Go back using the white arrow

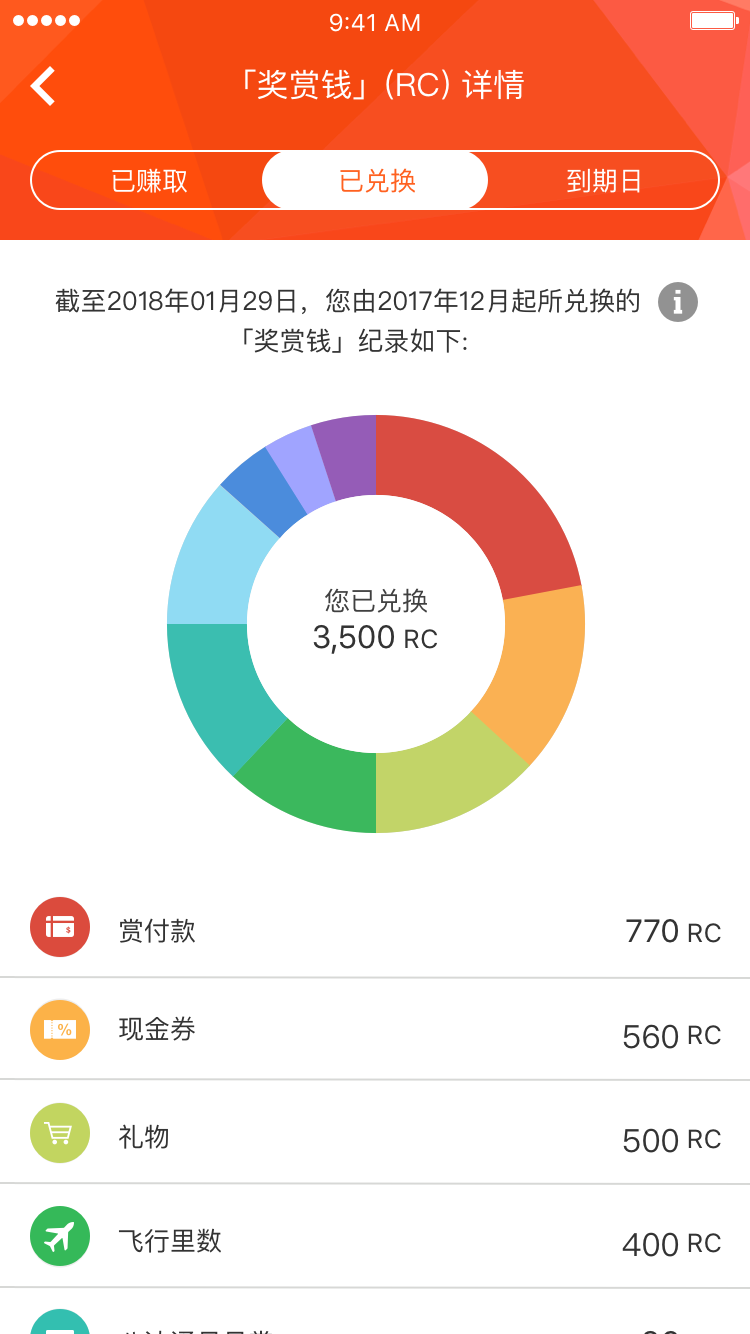pos(43,86)
